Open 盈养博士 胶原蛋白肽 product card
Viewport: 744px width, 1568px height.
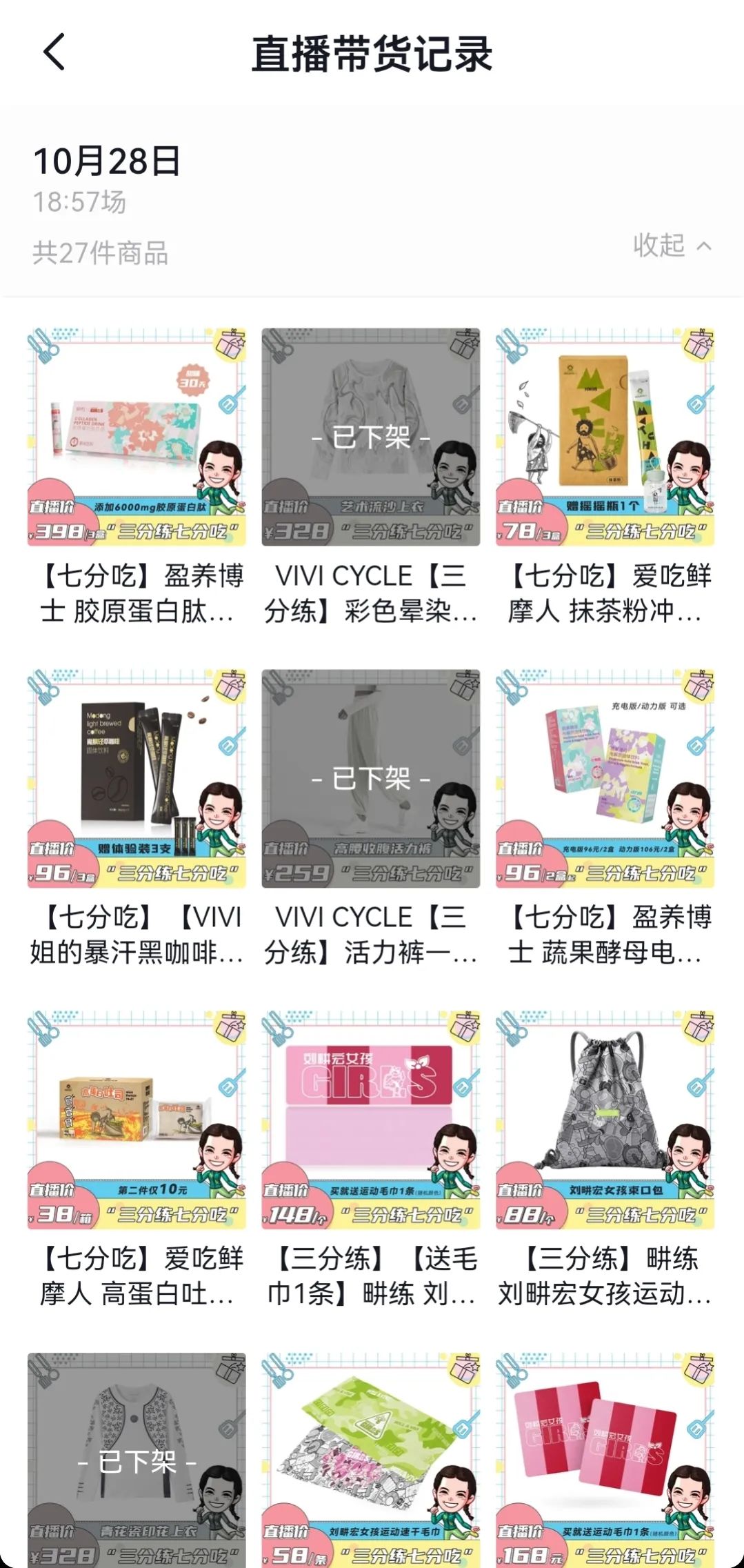(x=137, y=437)
